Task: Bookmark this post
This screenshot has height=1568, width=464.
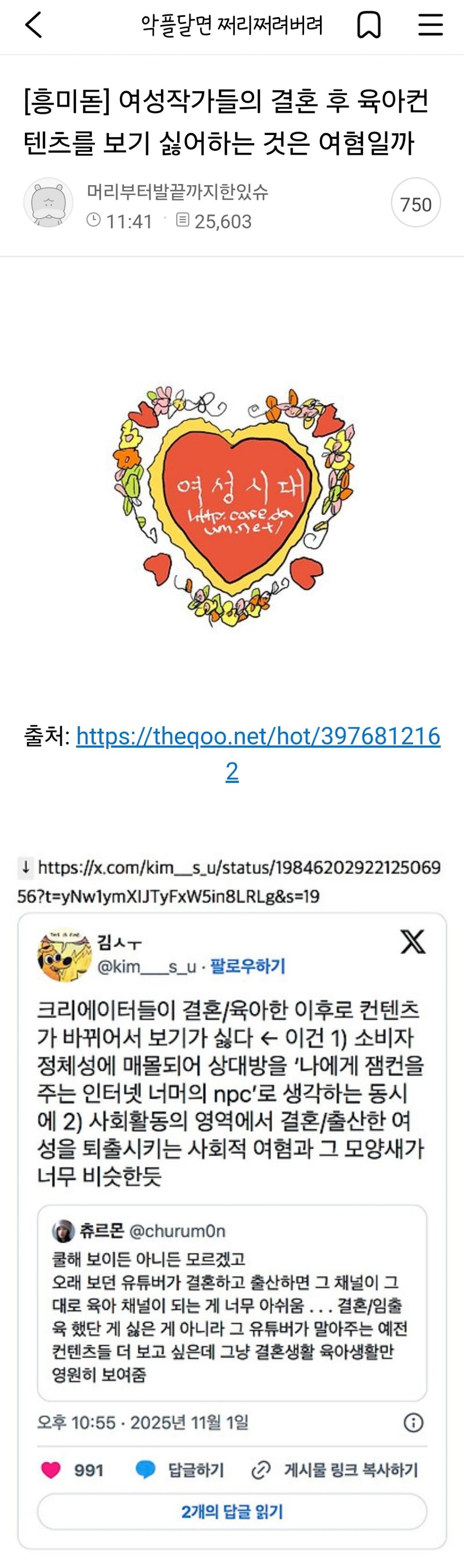Action: (368, 25)
